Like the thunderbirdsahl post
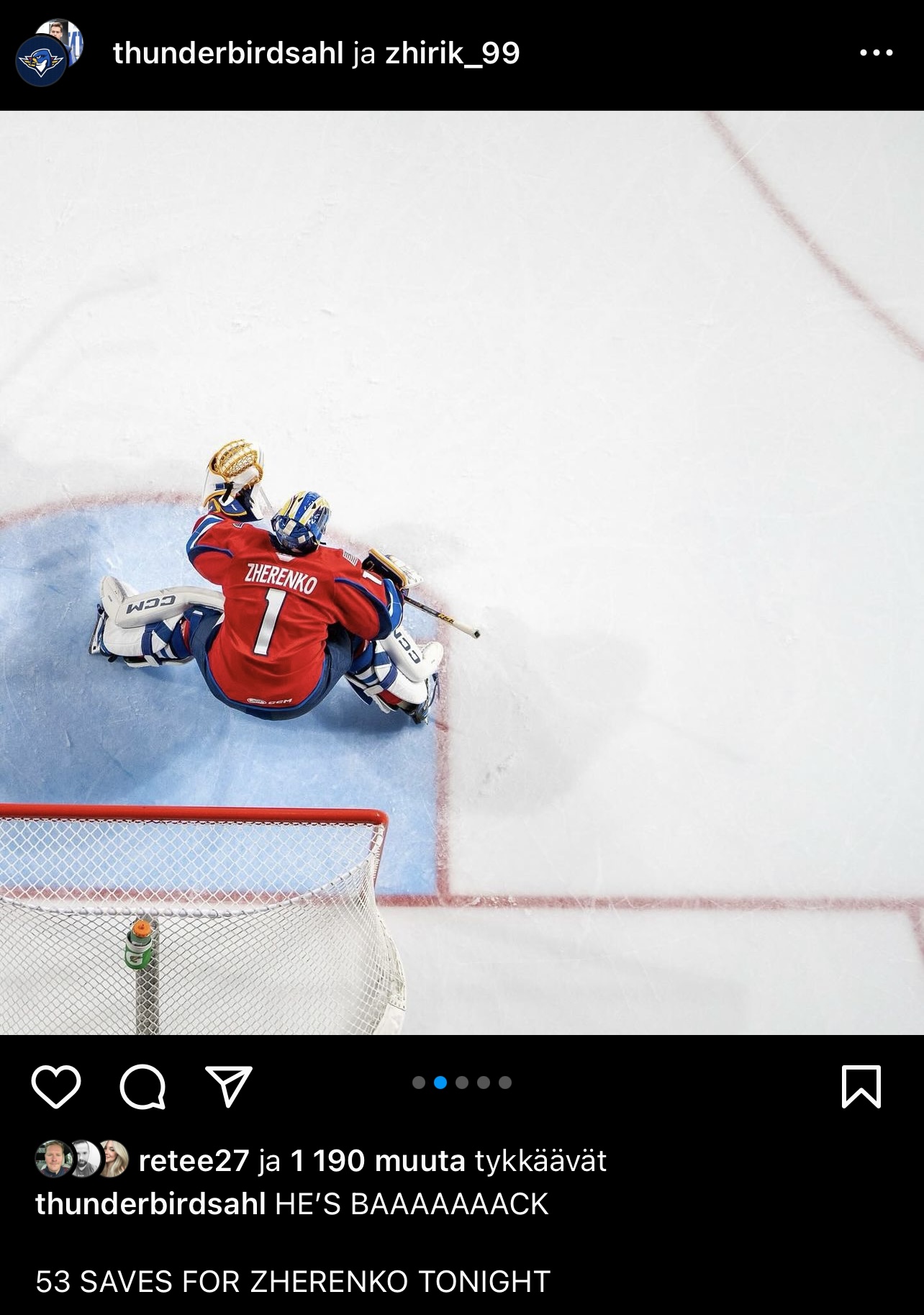Viewport: 924px width, 1315px height. pyautogui.click(x=56, y=1086)
